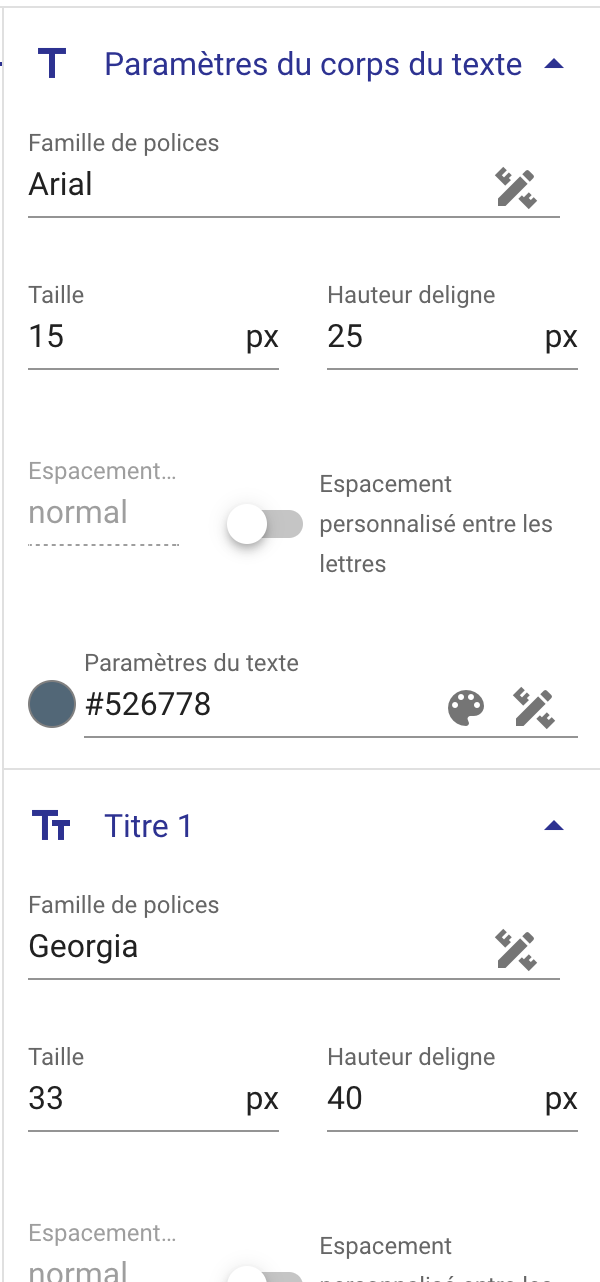
Task: Edit the body text Taille value 15
Action: [130, 338]
